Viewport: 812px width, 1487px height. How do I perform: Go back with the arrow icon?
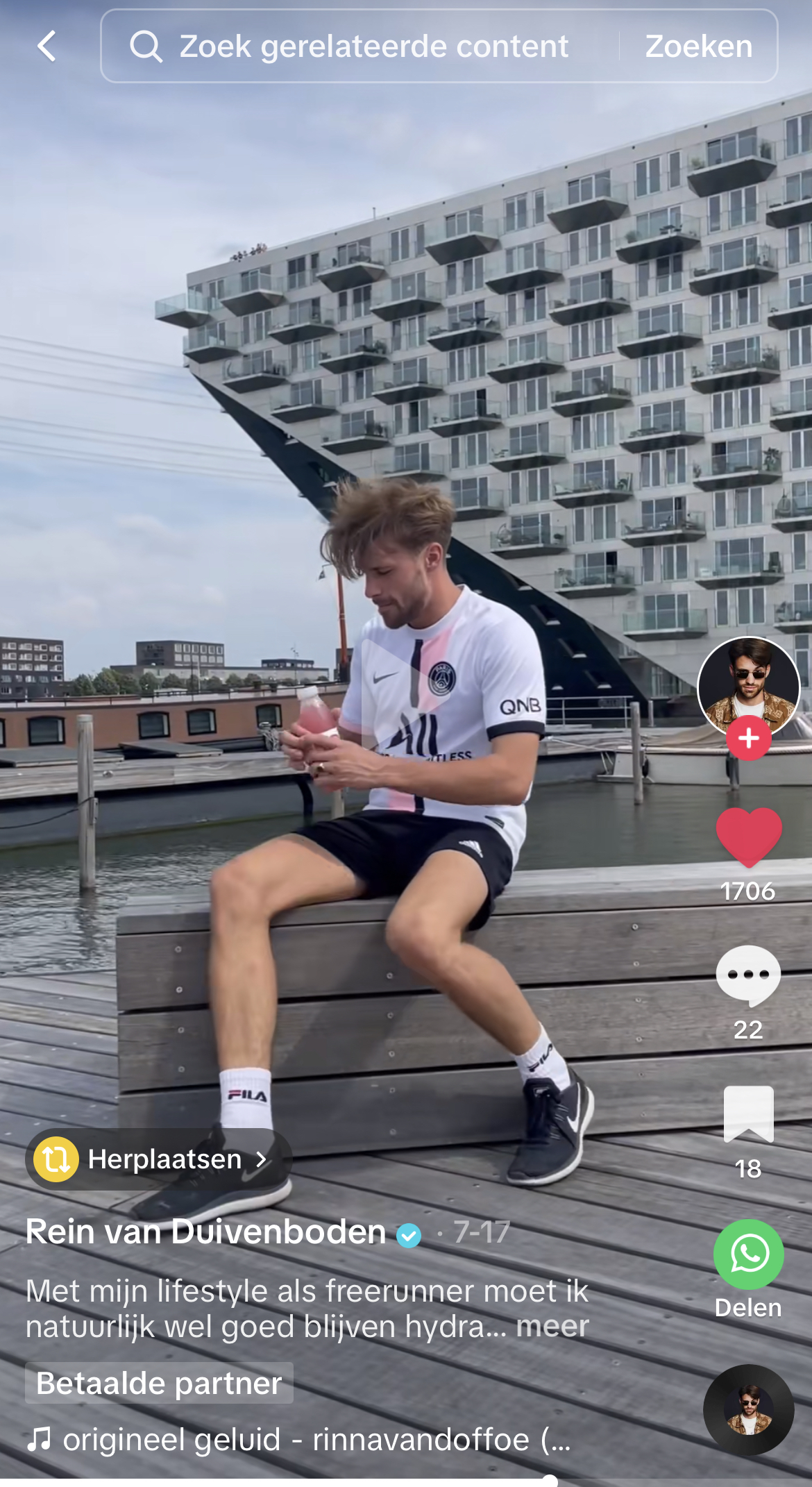46,47
